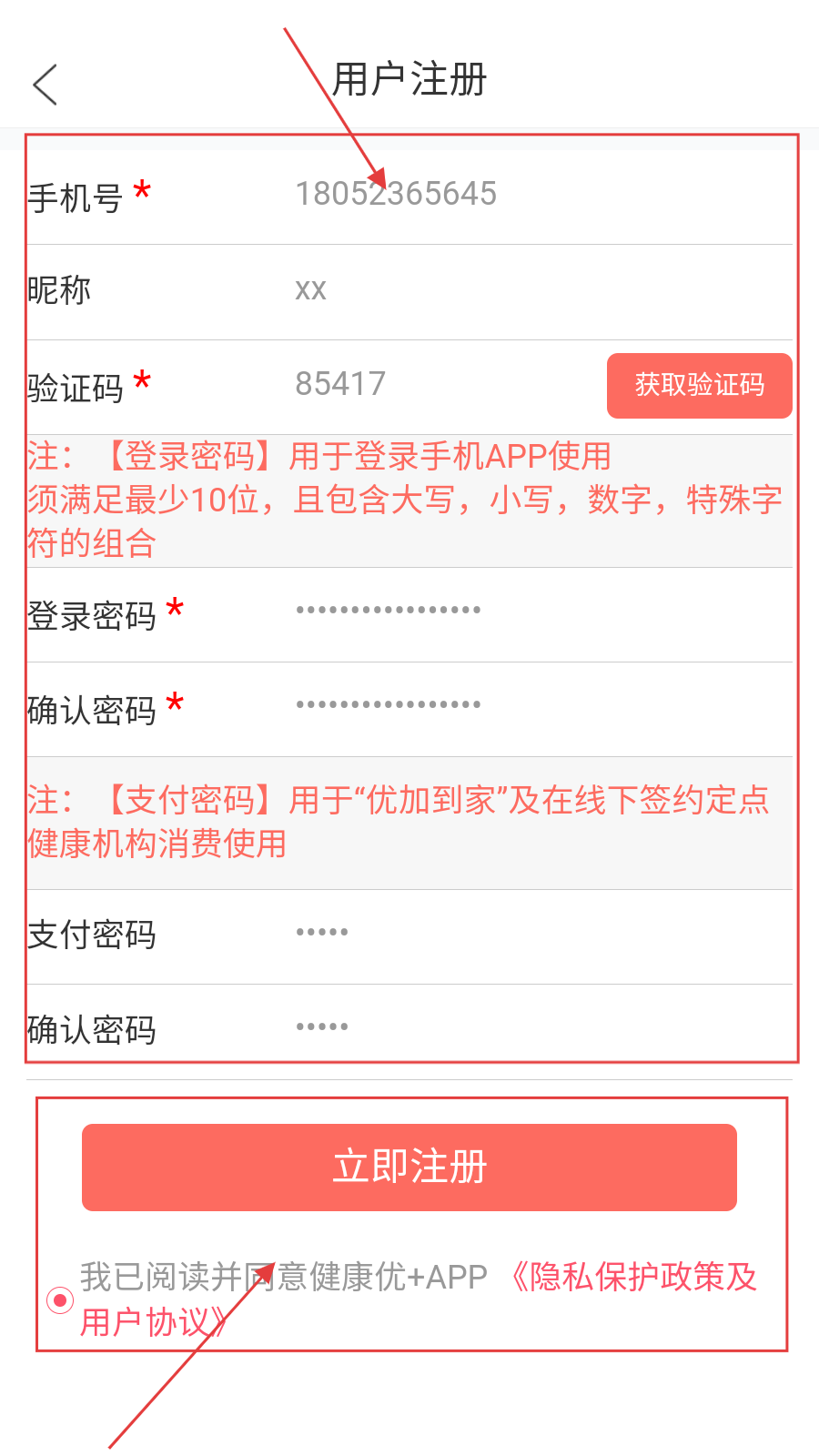Toggle the agreement radio button

coord(60,1300)
